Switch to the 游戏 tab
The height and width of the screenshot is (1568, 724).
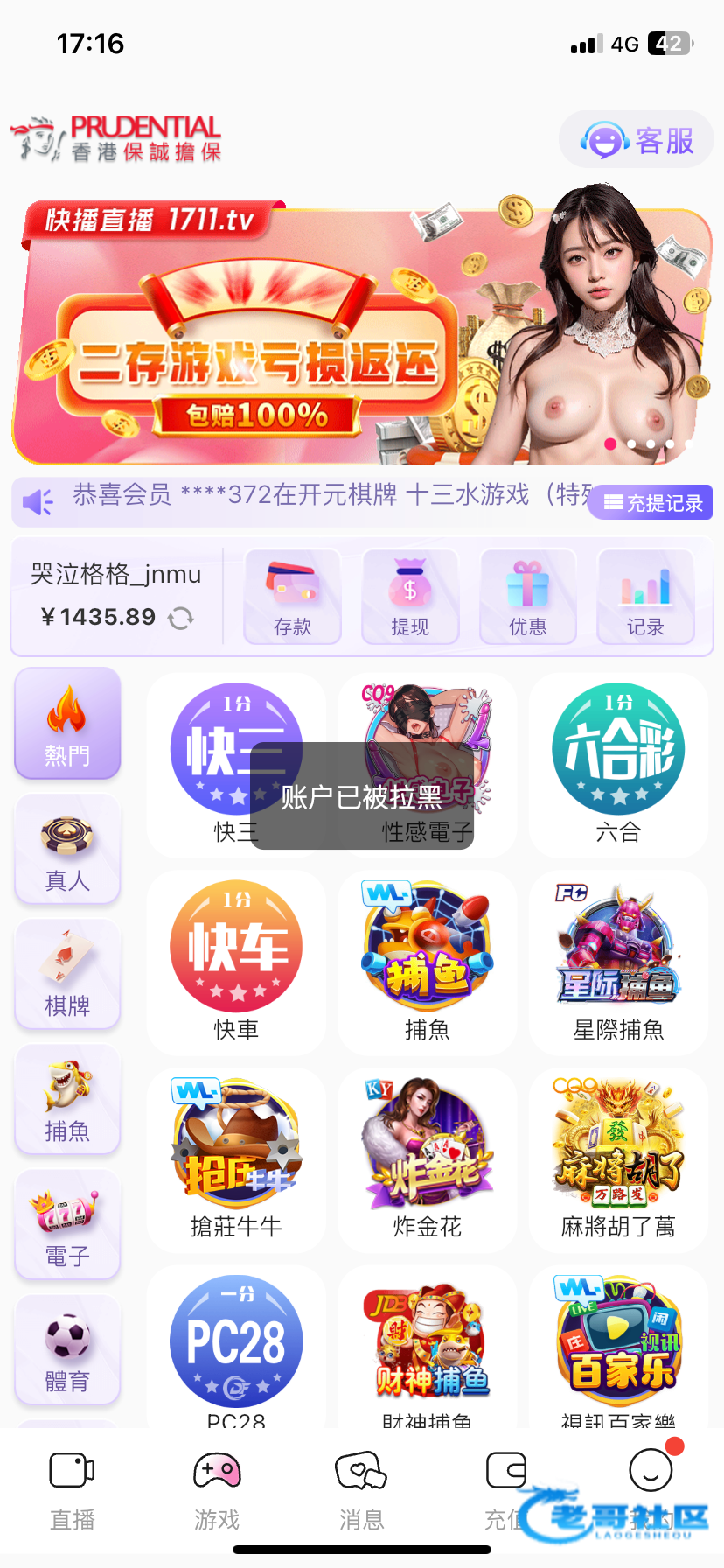click(217, 1491)
